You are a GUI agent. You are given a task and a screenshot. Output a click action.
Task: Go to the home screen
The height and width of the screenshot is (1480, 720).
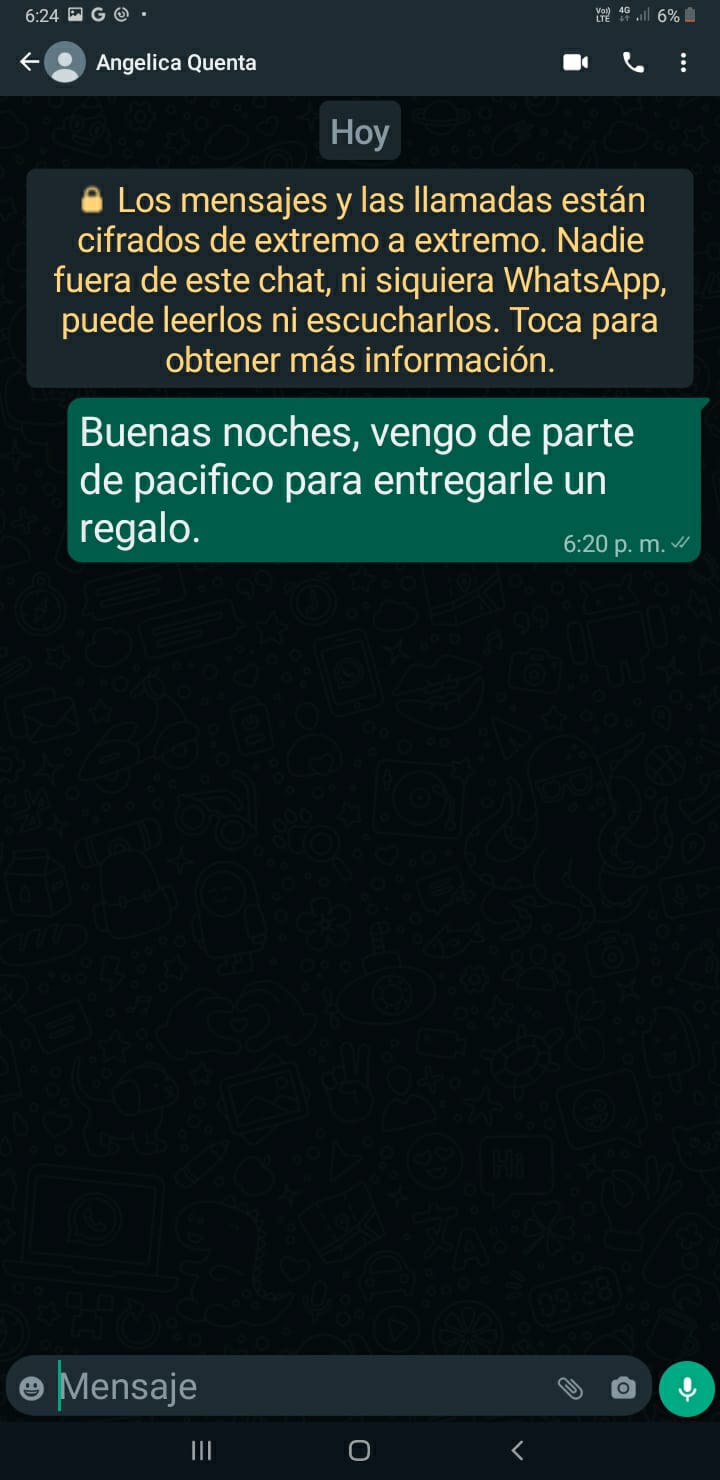coord(360,1450)
